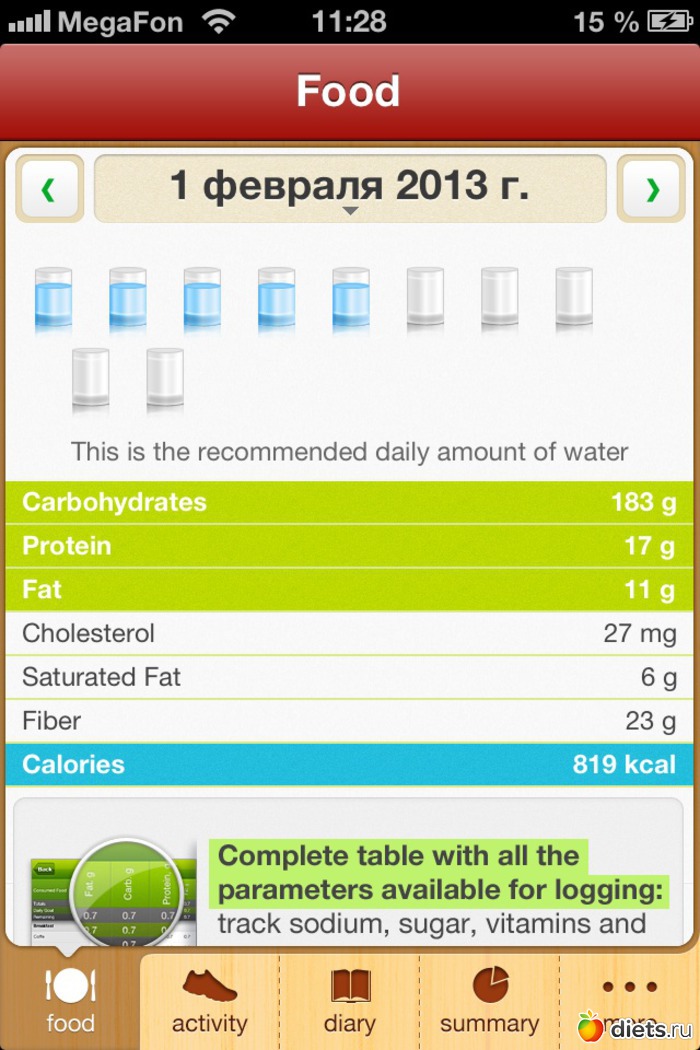Viewport: 700px width, 1050px height.
Task: Go to the previous day
Action: [x=49, y=188]
